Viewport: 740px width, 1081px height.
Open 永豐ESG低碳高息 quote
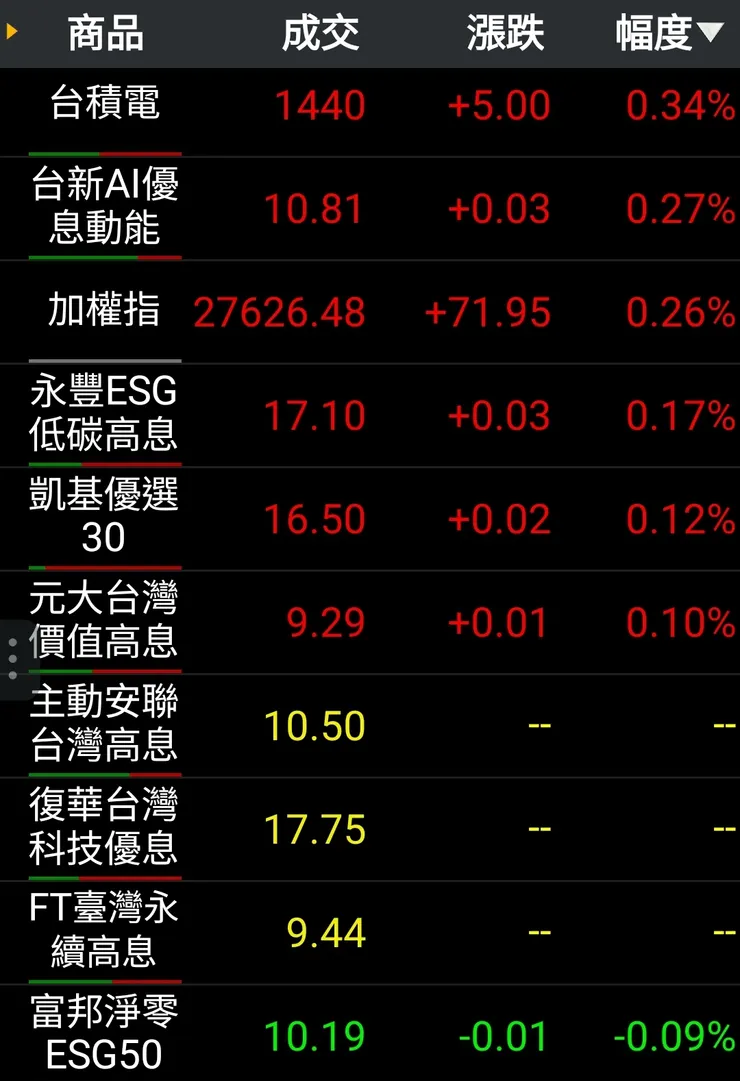[105, 415]
